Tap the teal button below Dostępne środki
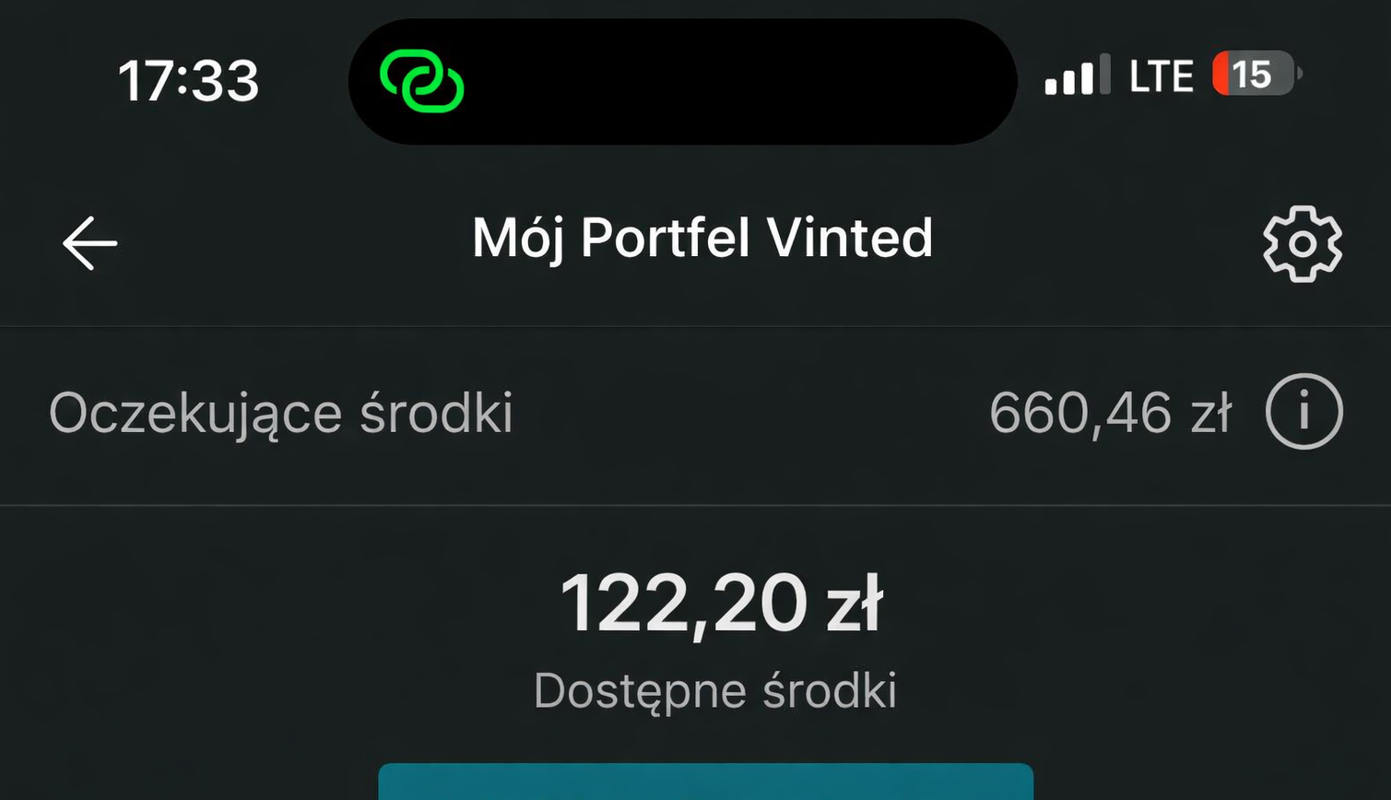1391x800 pixels. (705, 782)
